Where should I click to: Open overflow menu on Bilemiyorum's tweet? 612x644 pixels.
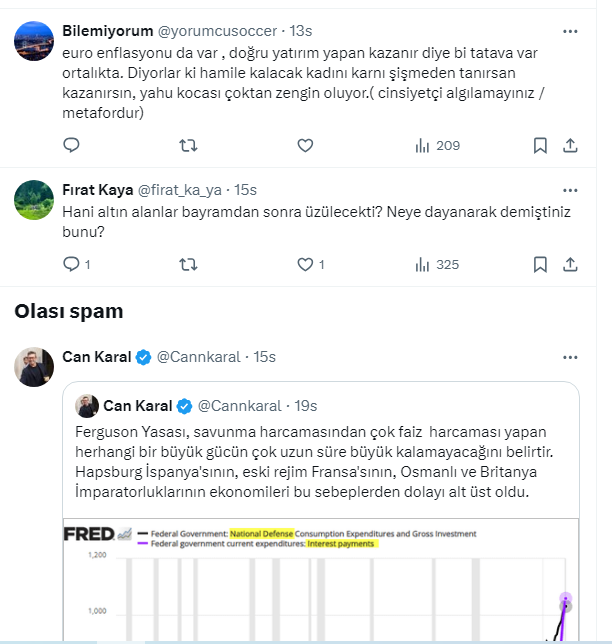[x=570, y=31]
